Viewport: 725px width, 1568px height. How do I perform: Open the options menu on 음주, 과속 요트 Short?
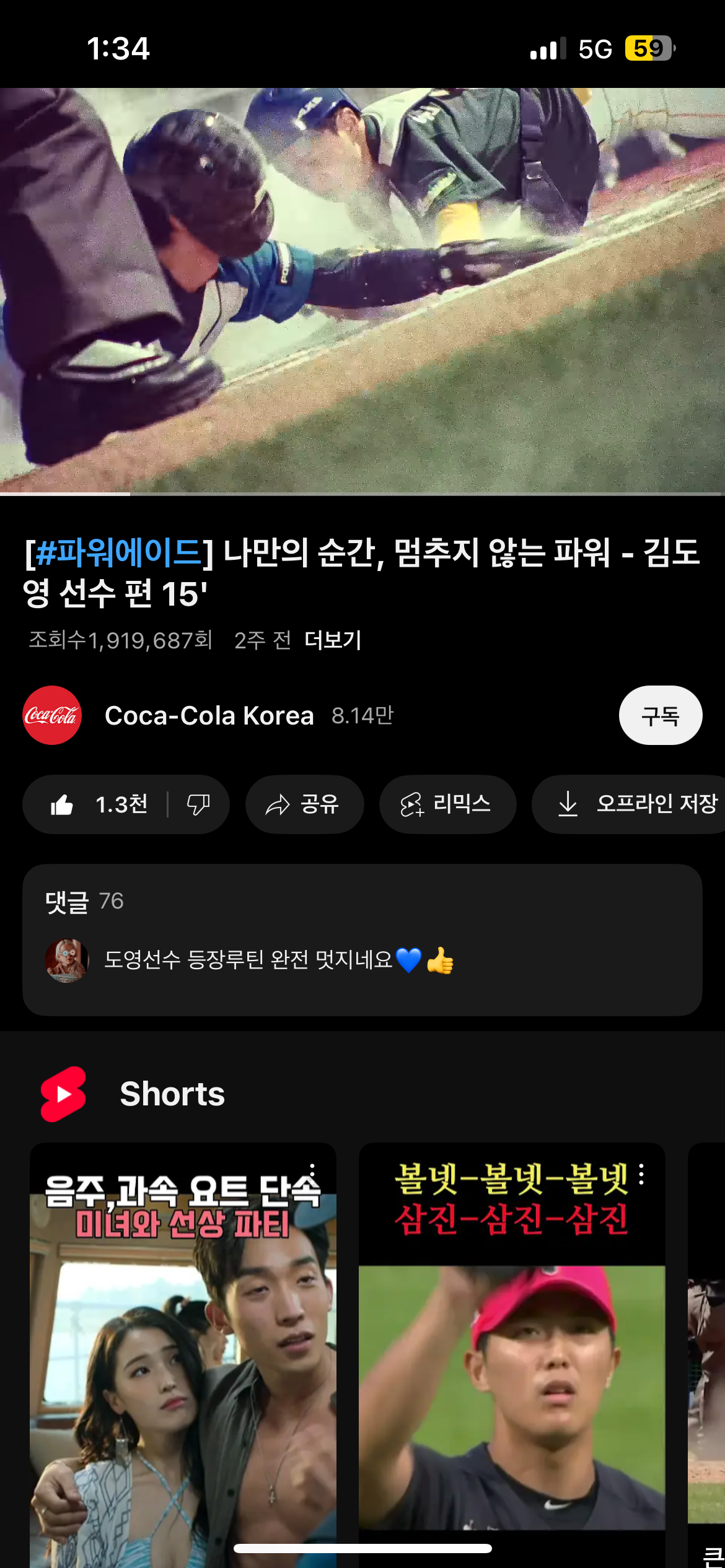312,1172
